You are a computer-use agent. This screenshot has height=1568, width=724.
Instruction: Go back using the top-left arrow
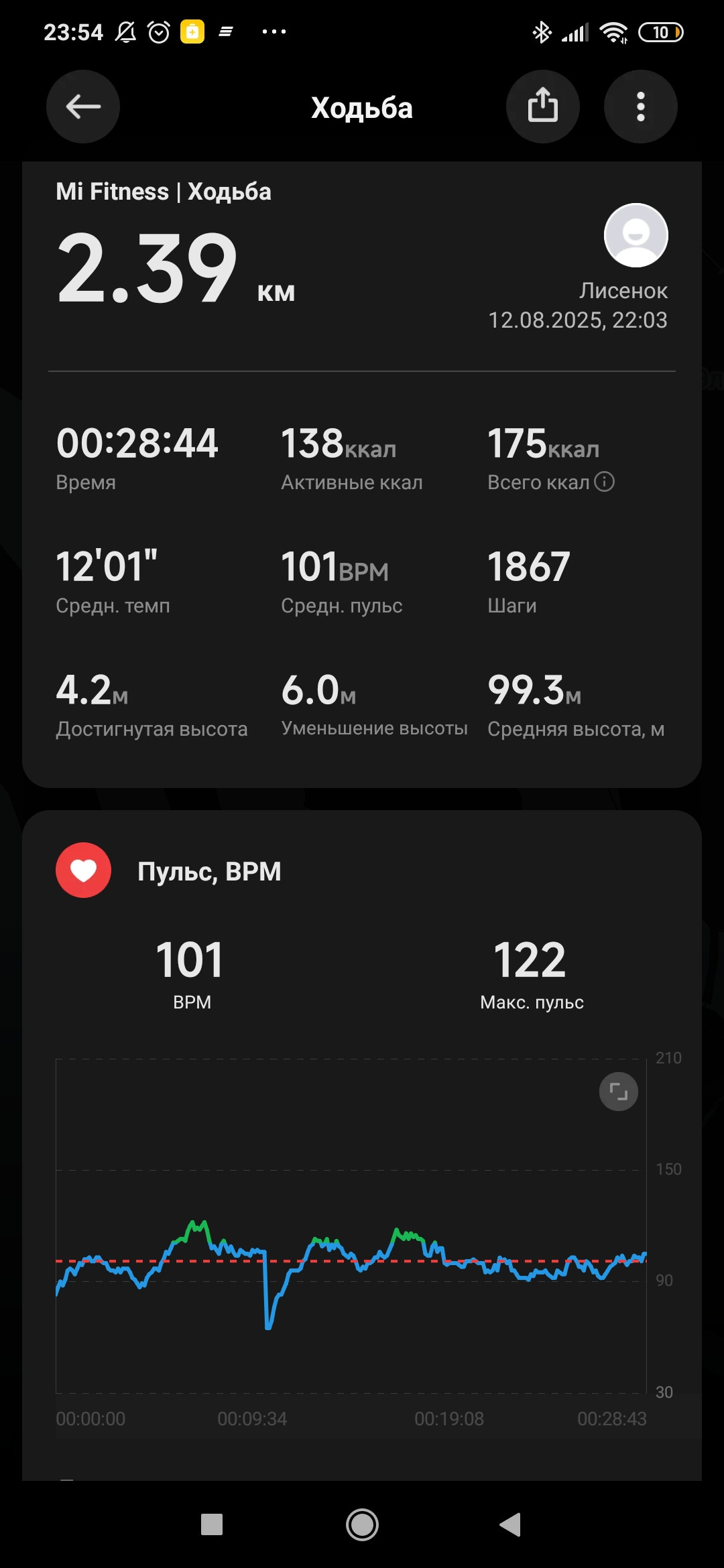pos(83,107)
